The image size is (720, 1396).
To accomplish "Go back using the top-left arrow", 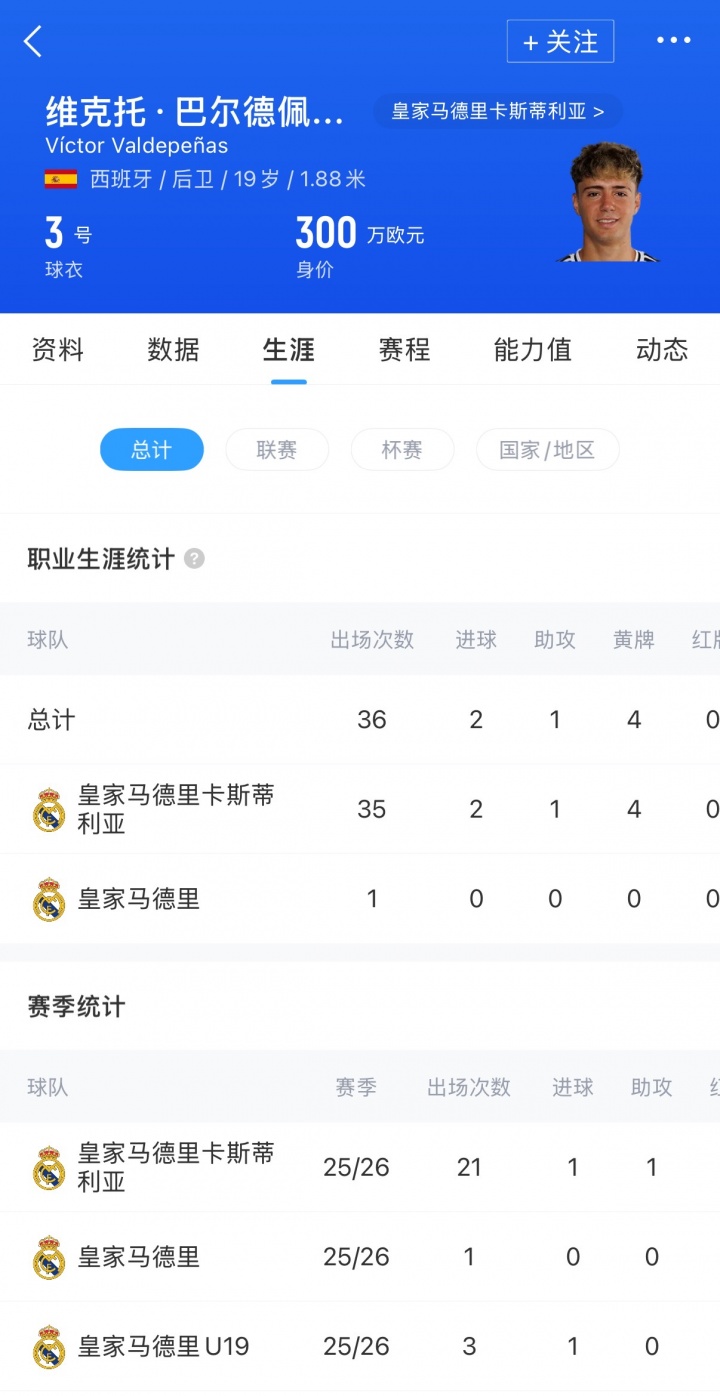I will coord(33,42).
